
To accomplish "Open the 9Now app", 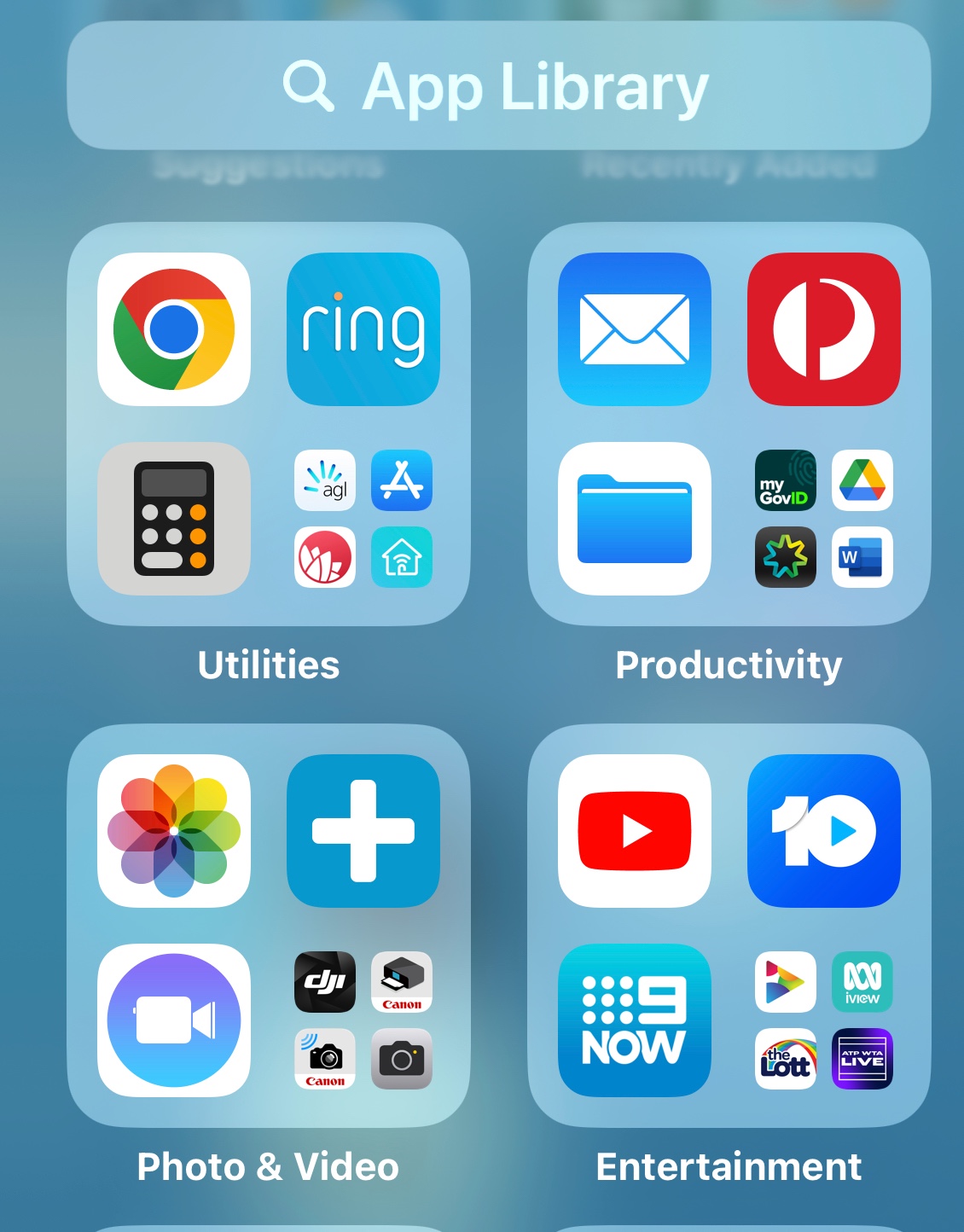I will pos(635,1020).
